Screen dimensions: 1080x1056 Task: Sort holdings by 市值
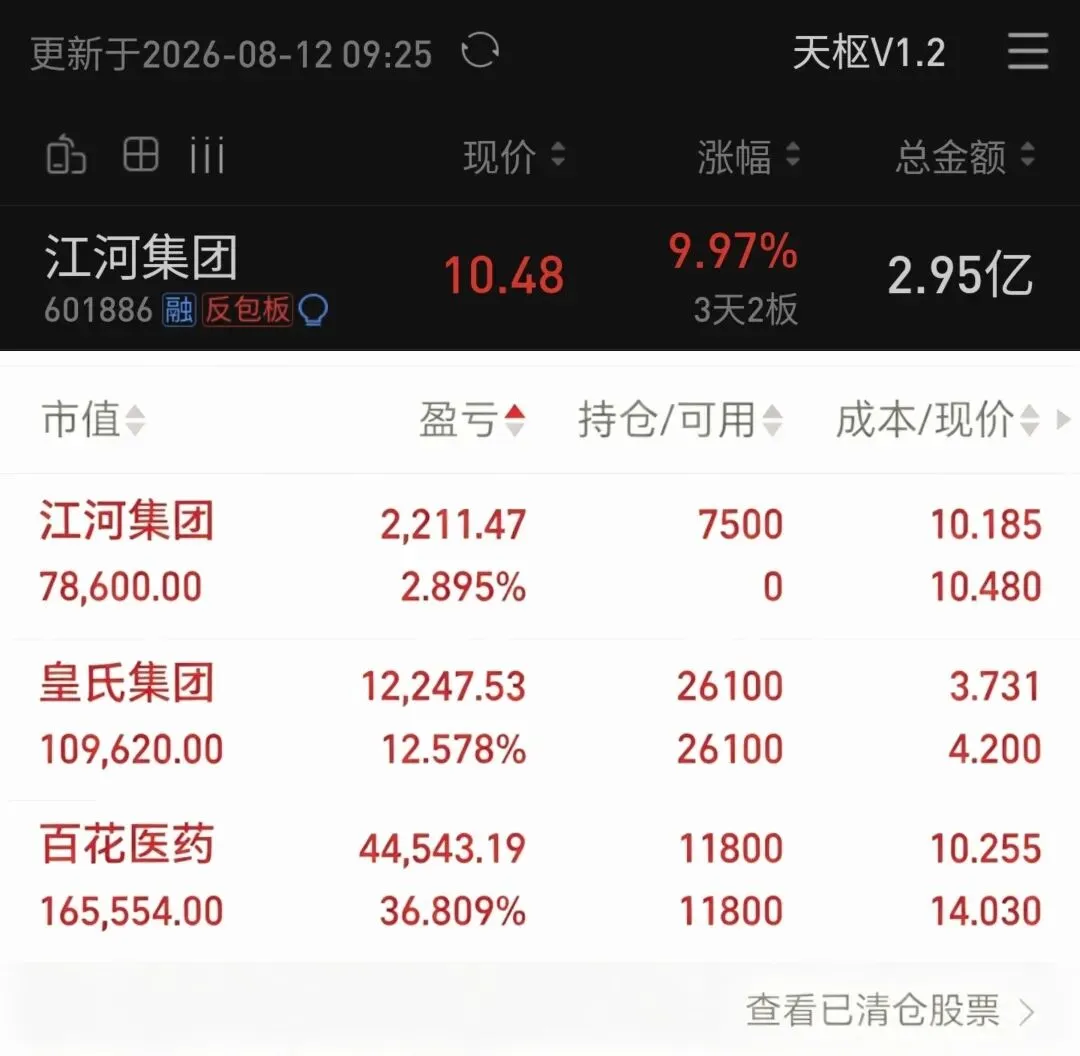(93, 419)
